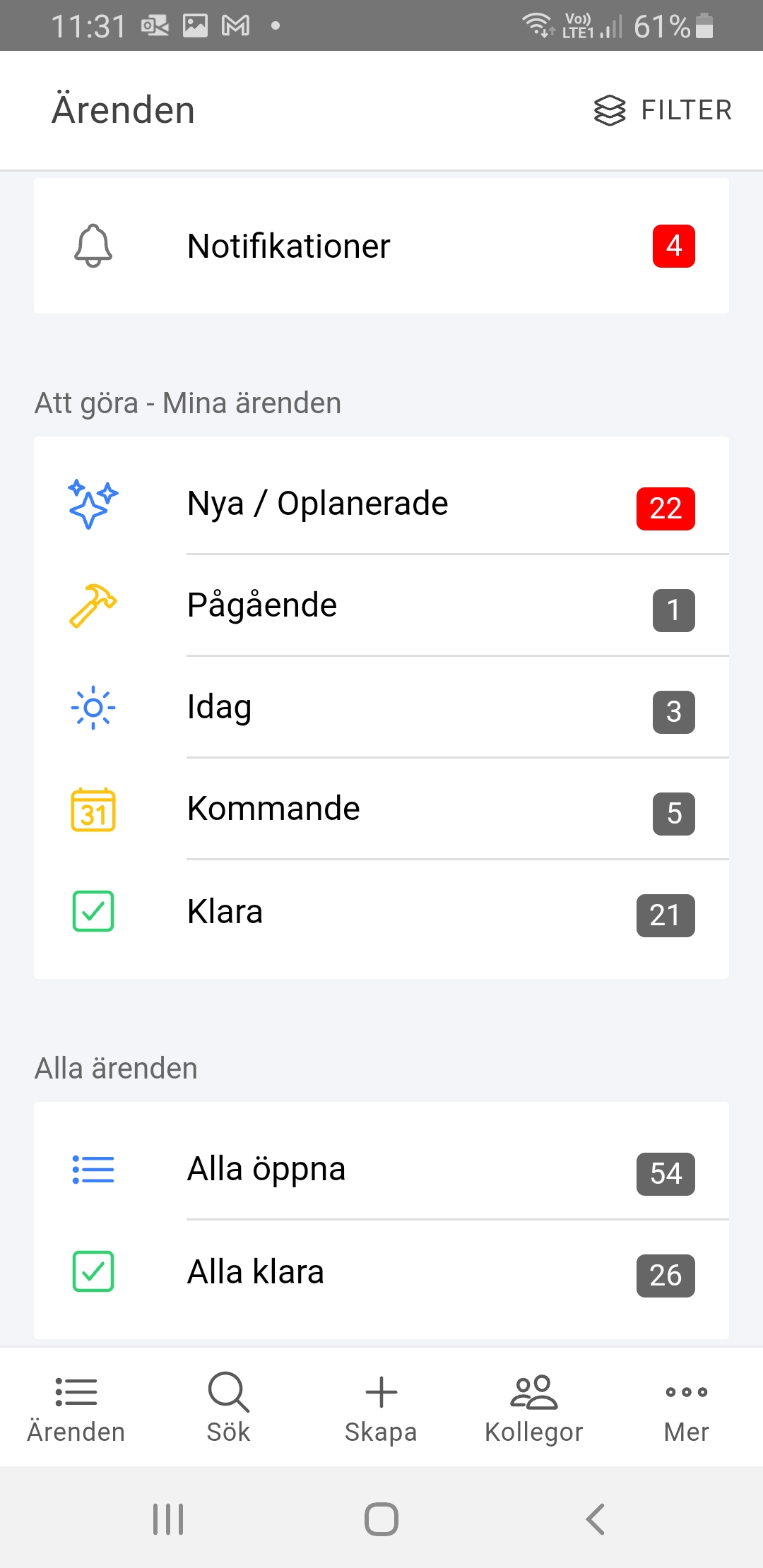Open the Mer tab
Screen dimensions: 763x1568
[687, 1407]
